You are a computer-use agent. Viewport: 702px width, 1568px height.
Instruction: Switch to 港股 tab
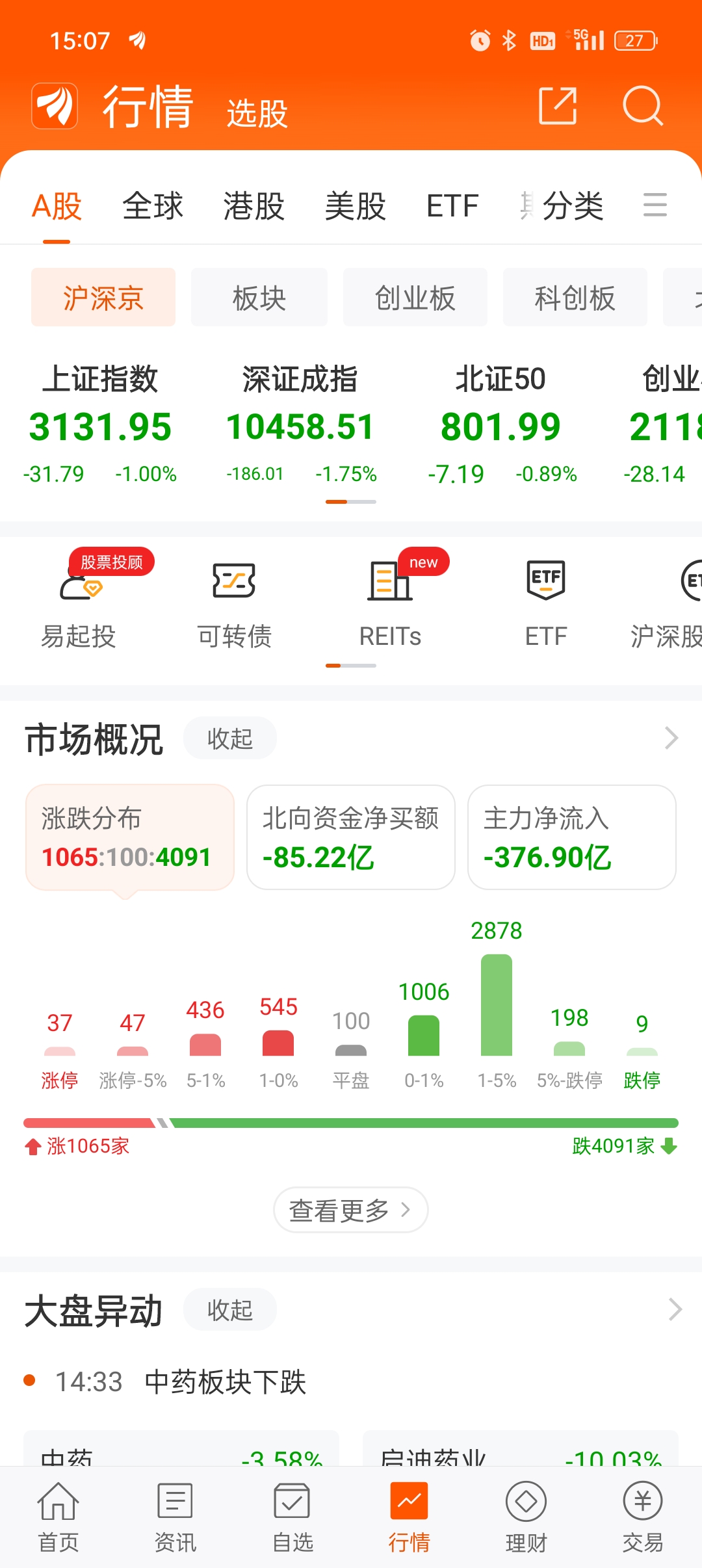pyautogui.click(x=254, y=206)
